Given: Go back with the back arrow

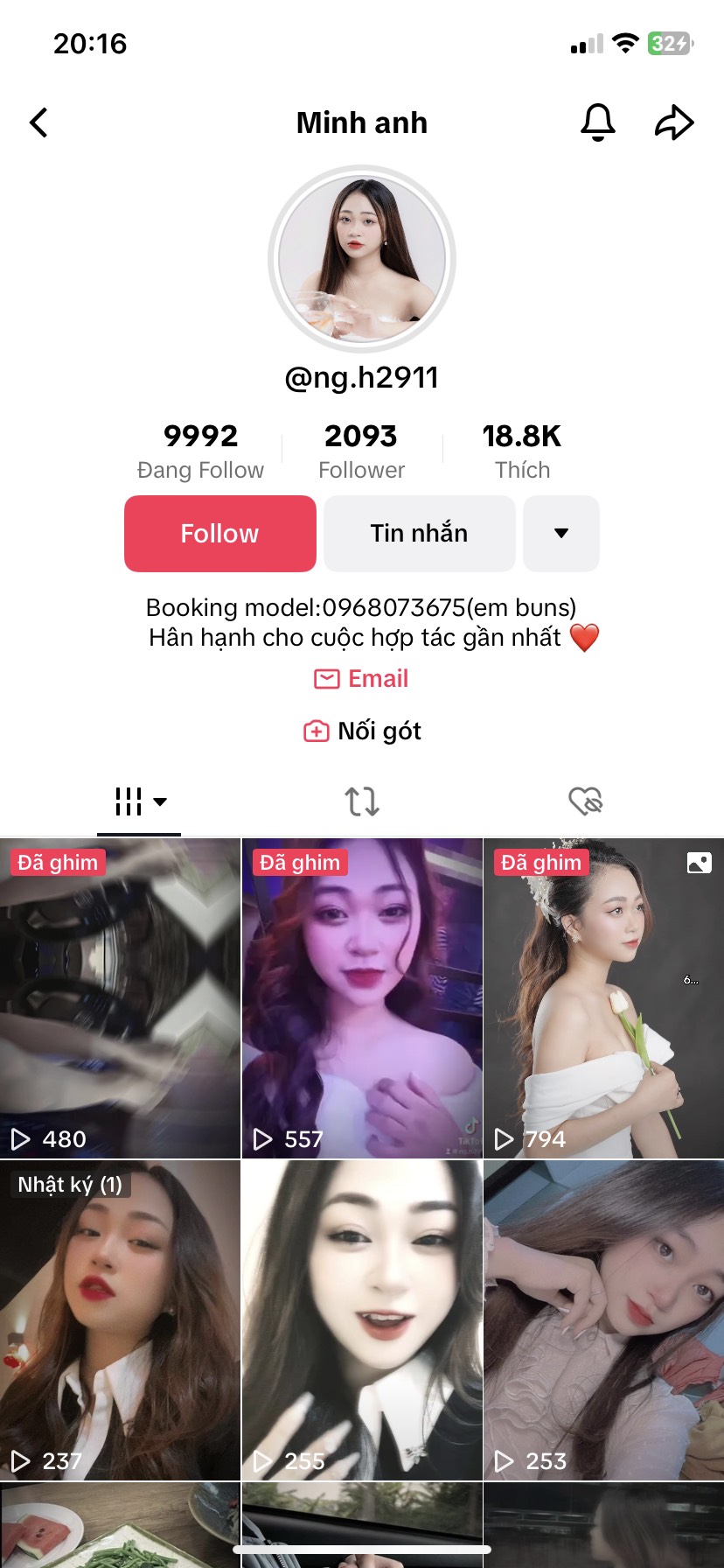Looking at the screenshot, I should [x=38, y=122].
